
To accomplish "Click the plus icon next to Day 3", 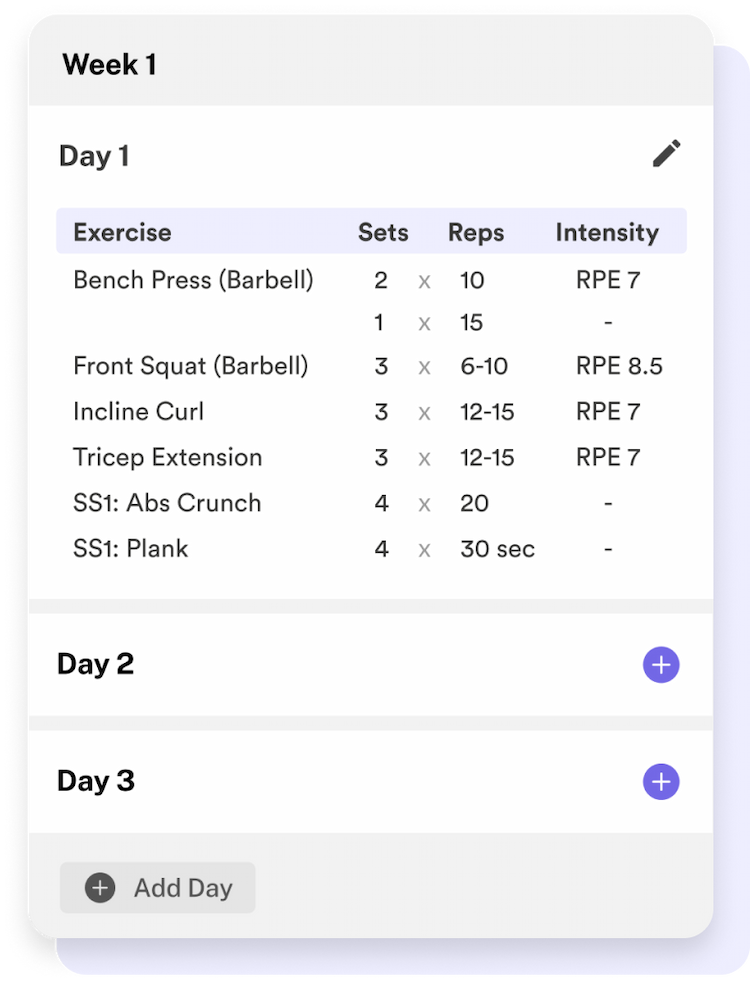I will click(660, 781).
